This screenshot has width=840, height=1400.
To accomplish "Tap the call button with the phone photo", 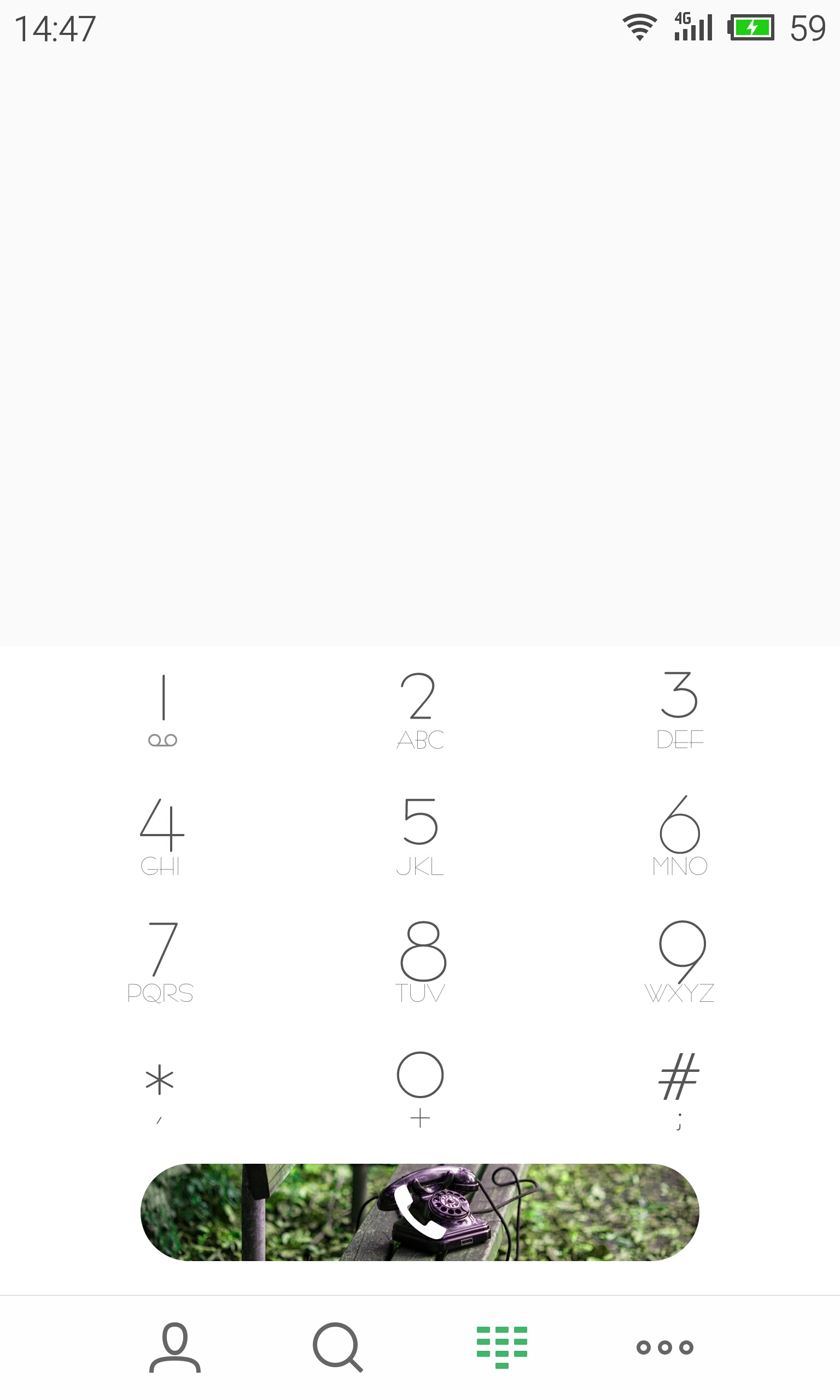I will [x=419, y=1211].
